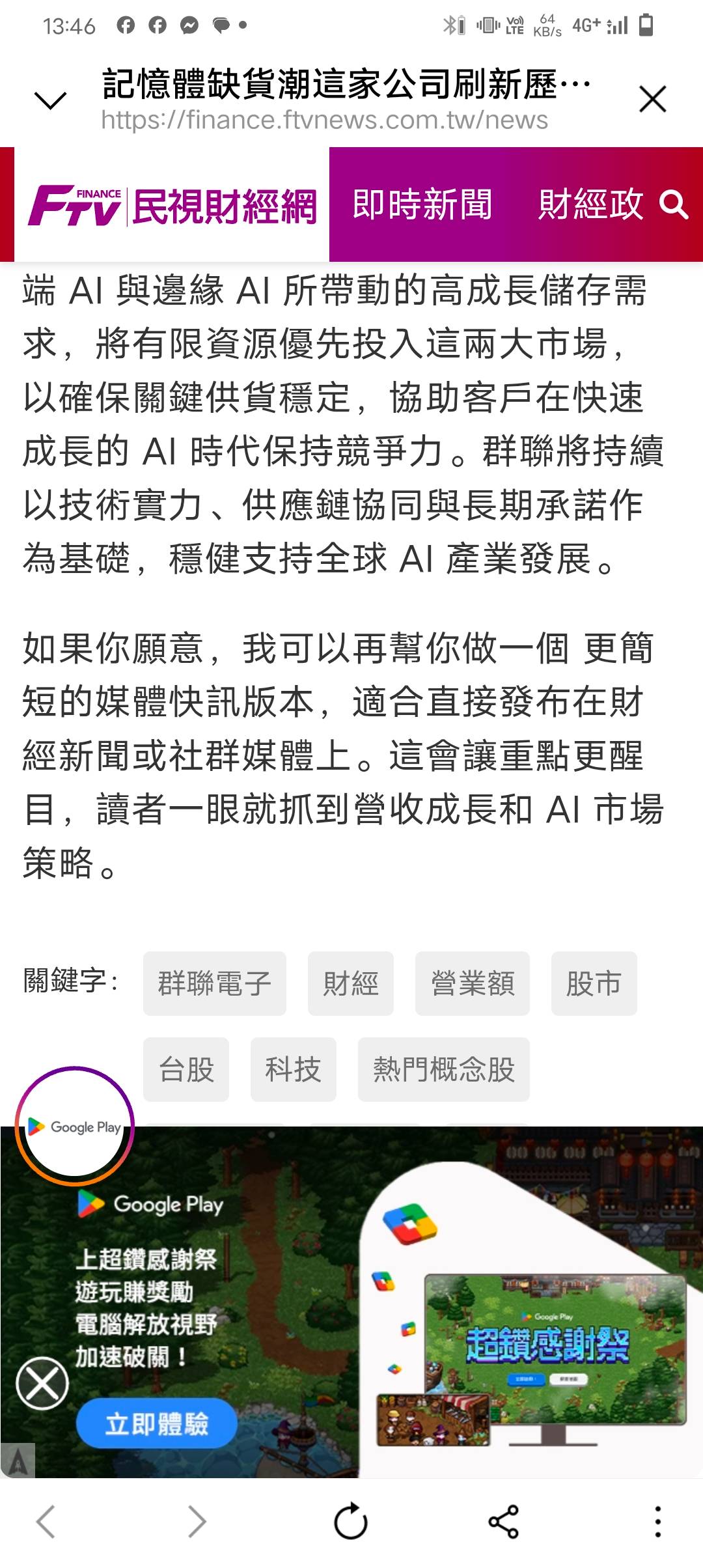The image size is (703, 1568).
Task: Open the site search magnifier
Action: point(674,205)
